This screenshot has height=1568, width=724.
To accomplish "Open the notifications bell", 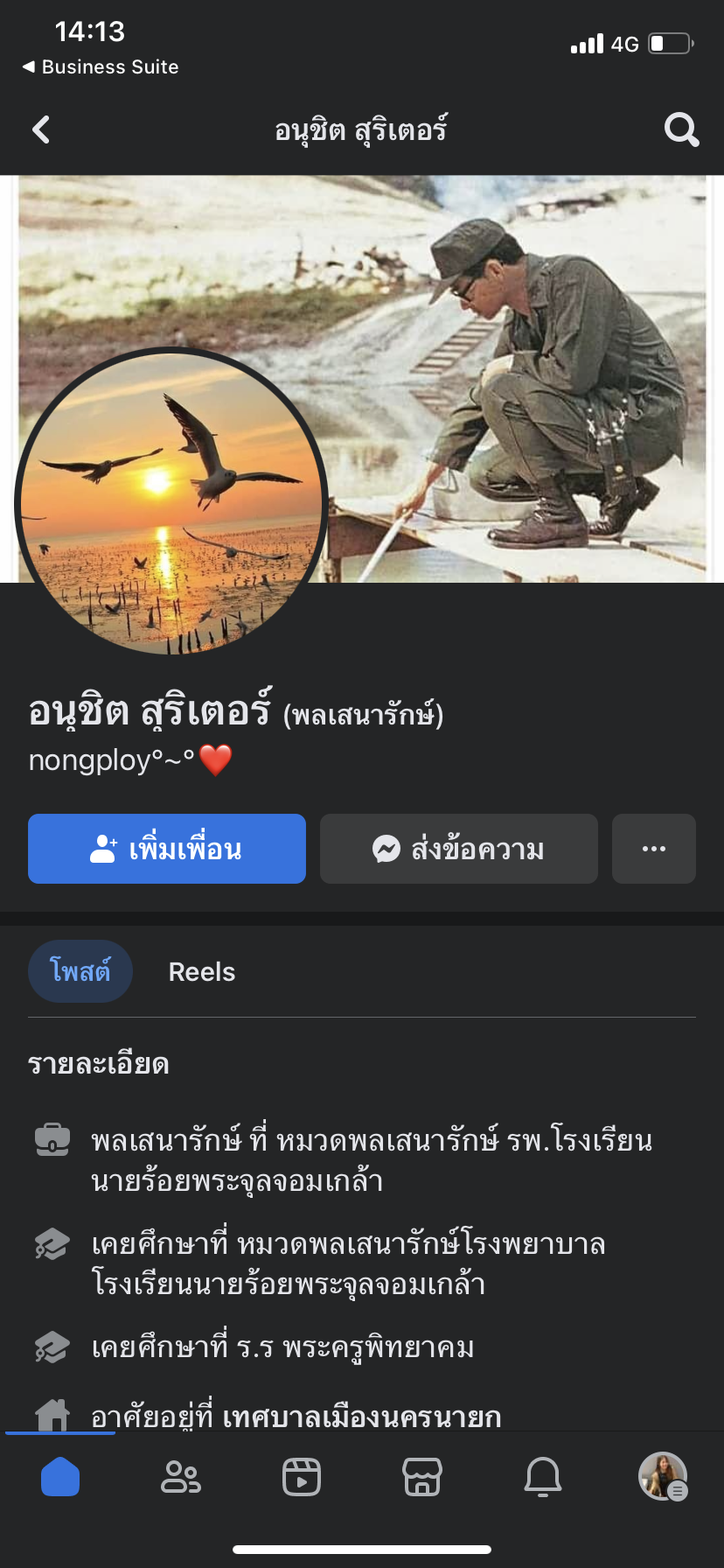I will [x=543, y=1477].
